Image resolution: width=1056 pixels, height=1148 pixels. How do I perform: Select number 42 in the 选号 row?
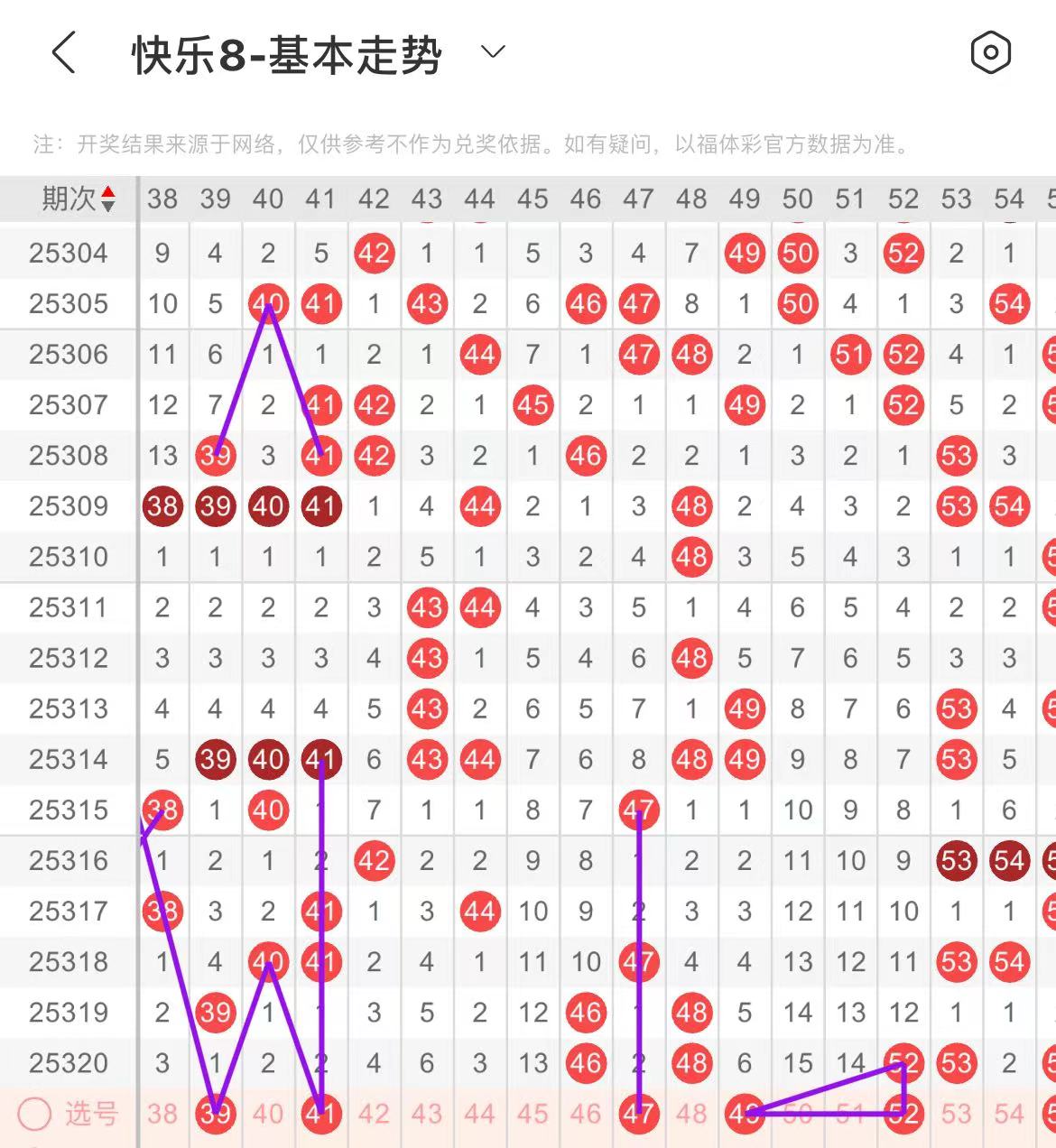pos(374,1114)
